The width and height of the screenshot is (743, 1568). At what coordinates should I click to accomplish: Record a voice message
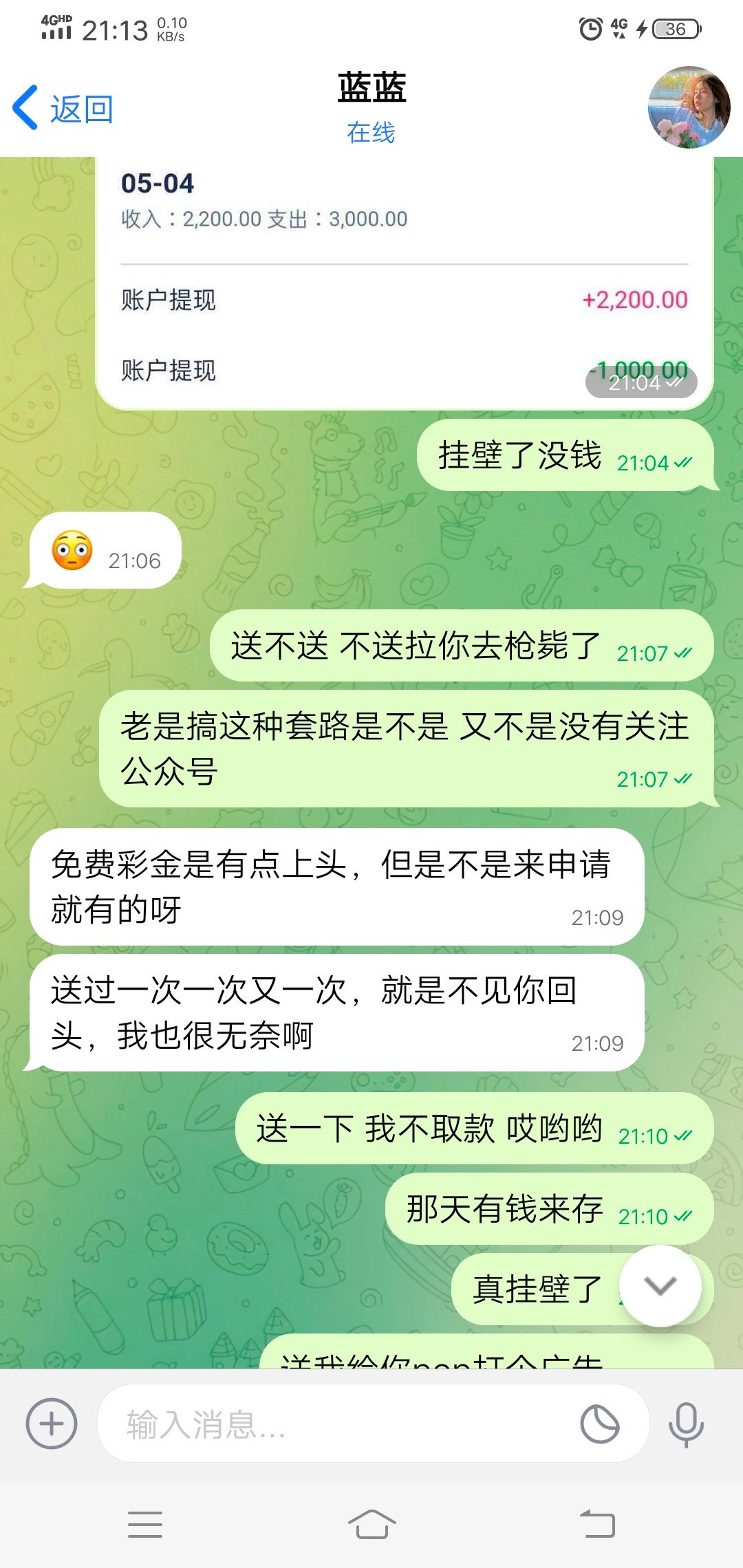(686, 1424)
